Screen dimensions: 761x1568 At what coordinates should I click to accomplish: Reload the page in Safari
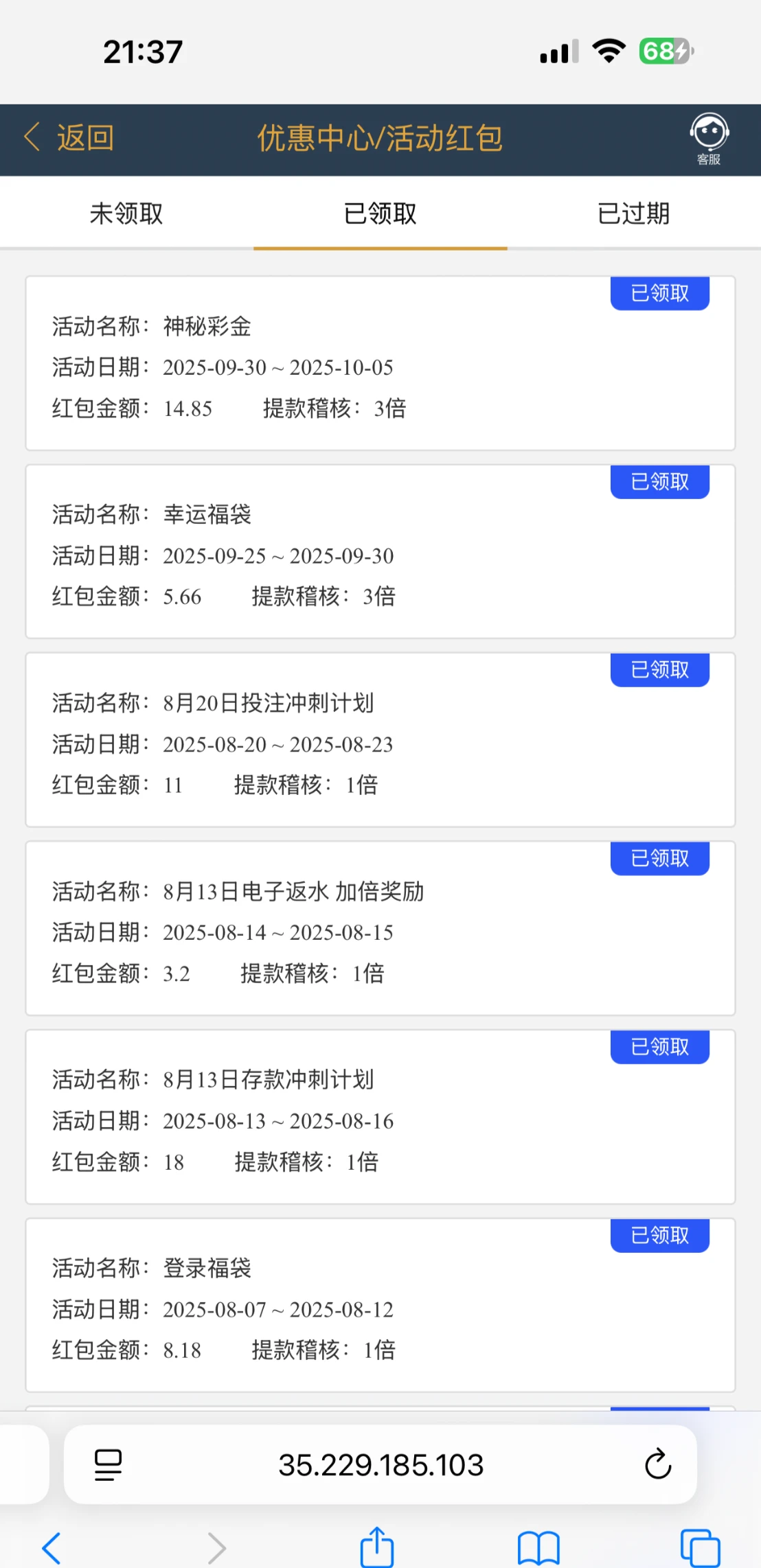point(657,1464)
